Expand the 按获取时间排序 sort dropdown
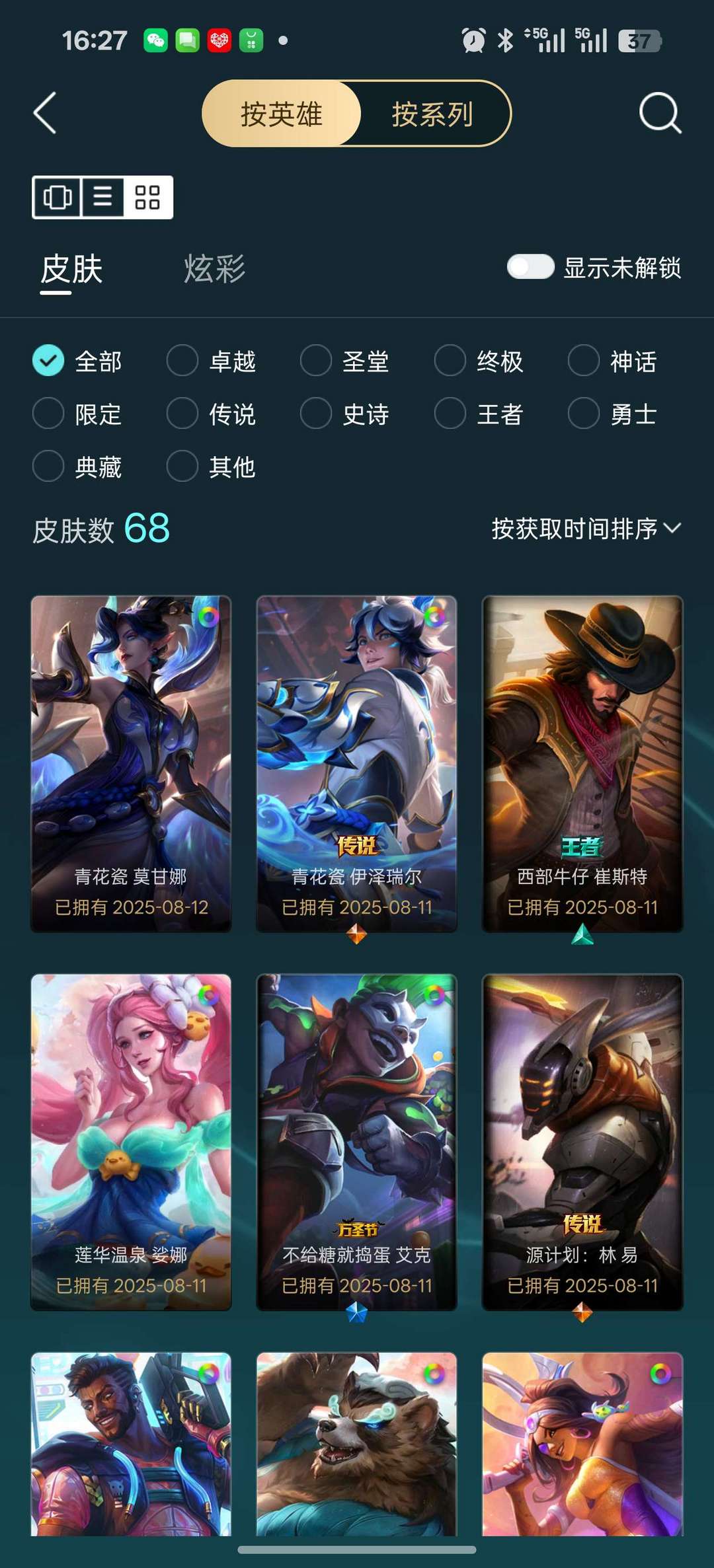This screenshot has width=714, height=1568. pos(586,529)
